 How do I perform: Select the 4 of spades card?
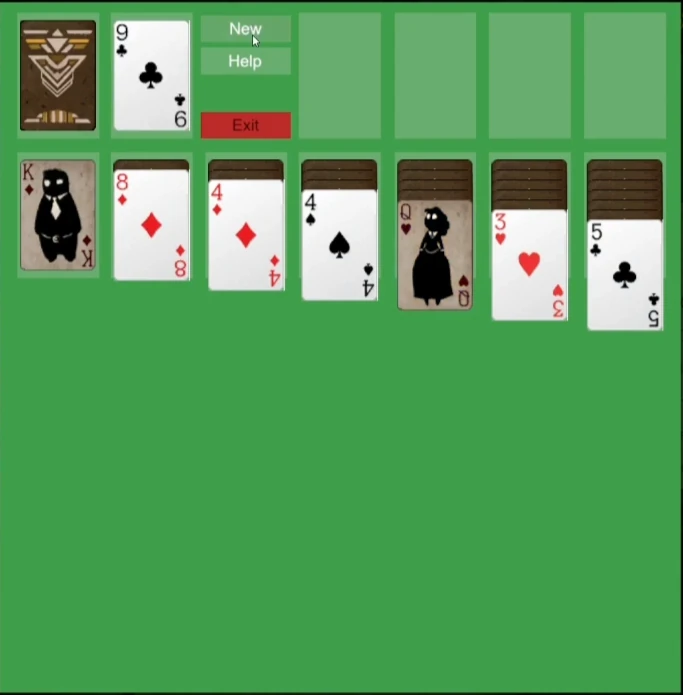pos(340,245)
